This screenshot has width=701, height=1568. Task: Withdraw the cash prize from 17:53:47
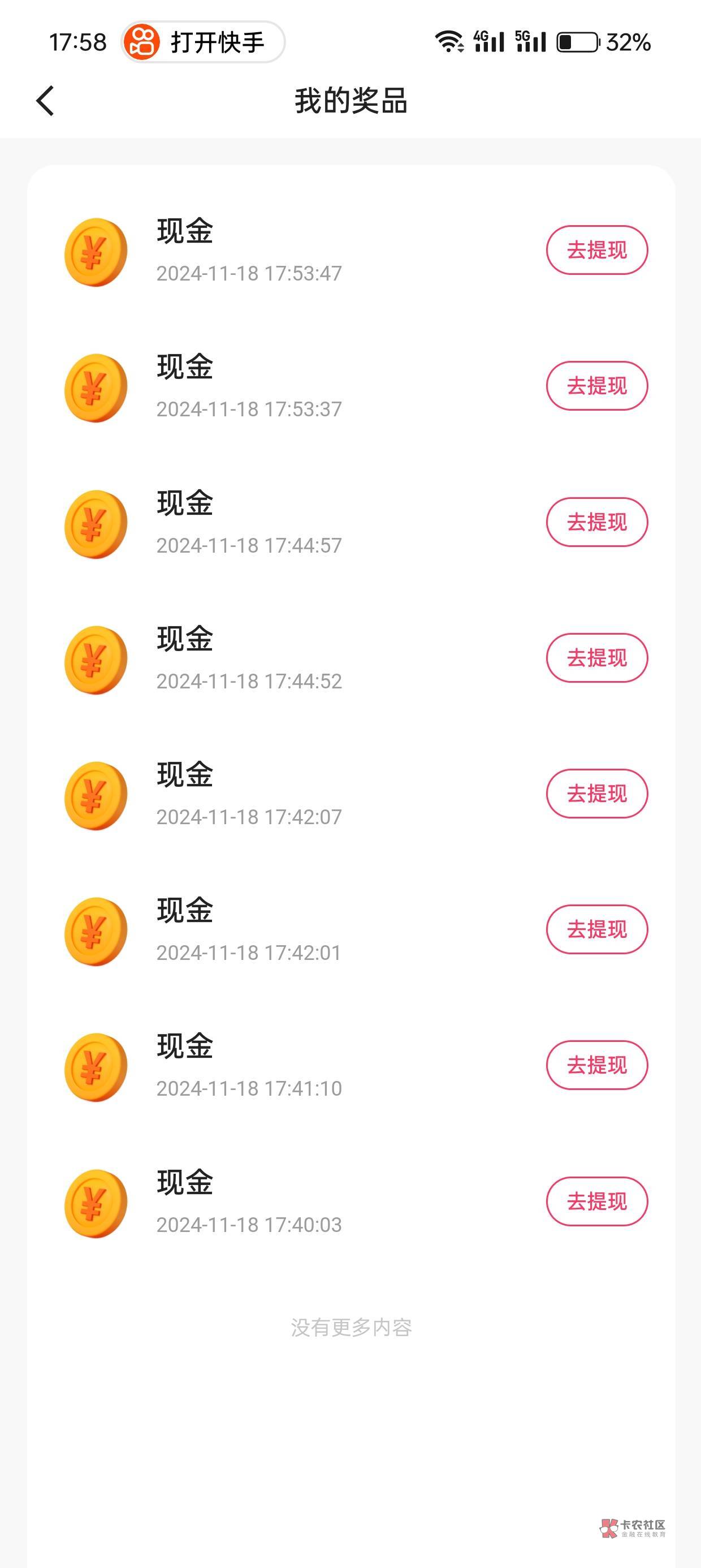(596, 250)
